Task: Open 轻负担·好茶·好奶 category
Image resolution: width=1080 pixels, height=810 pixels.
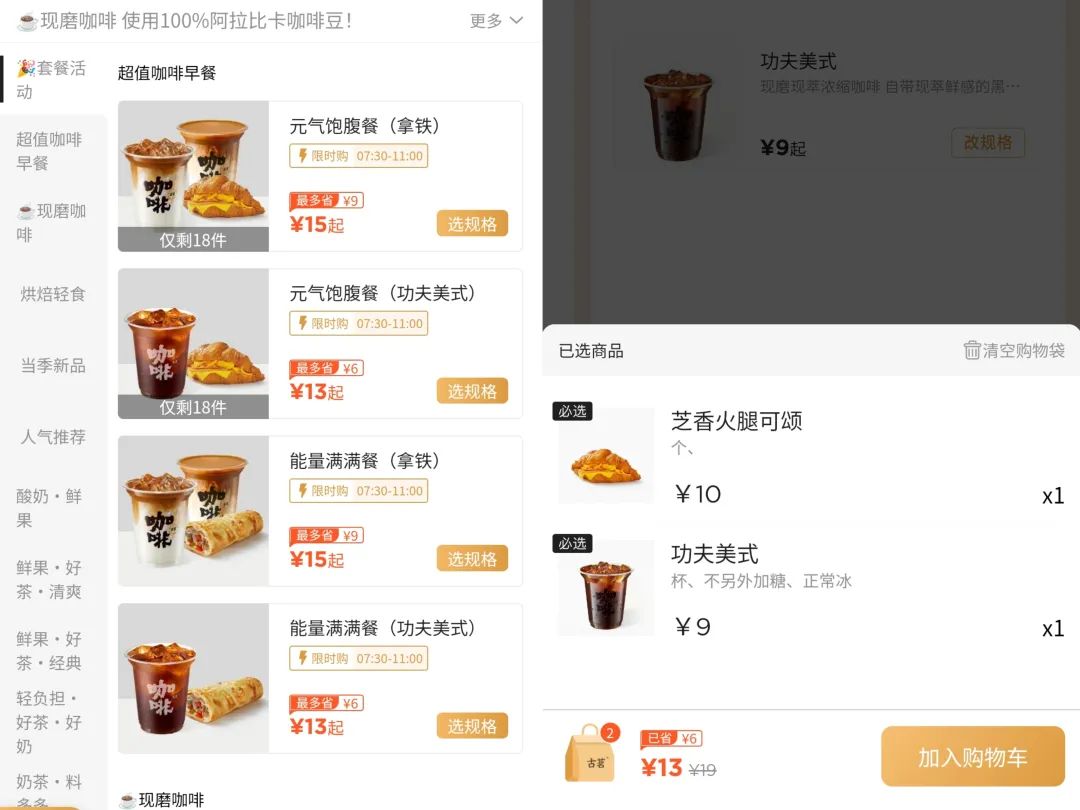Action: coord(48,722)
